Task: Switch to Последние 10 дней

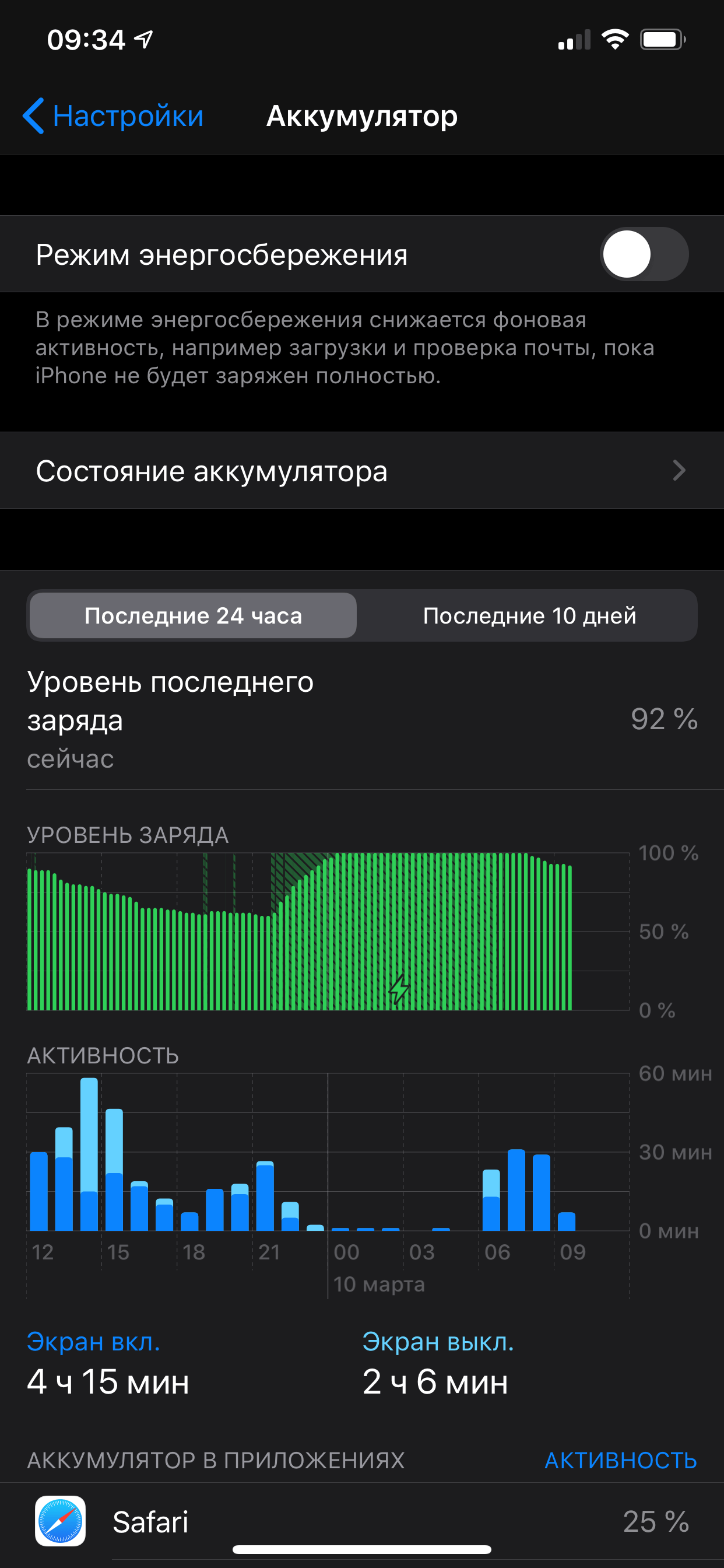Action: coord(529,615)
